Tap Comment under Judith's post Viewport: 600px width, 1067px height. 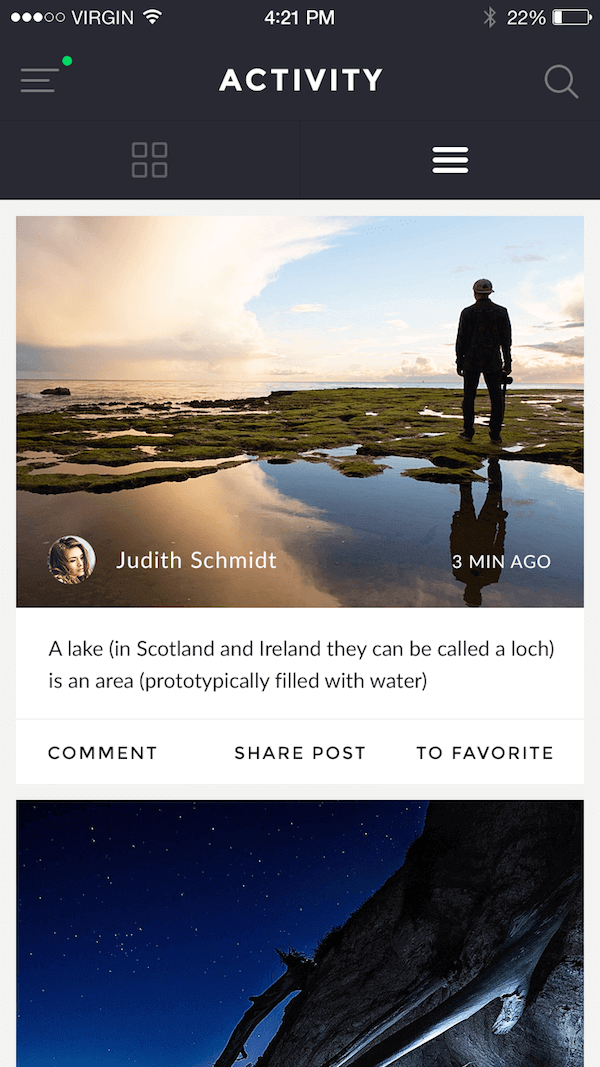click(x=103, y=753)
